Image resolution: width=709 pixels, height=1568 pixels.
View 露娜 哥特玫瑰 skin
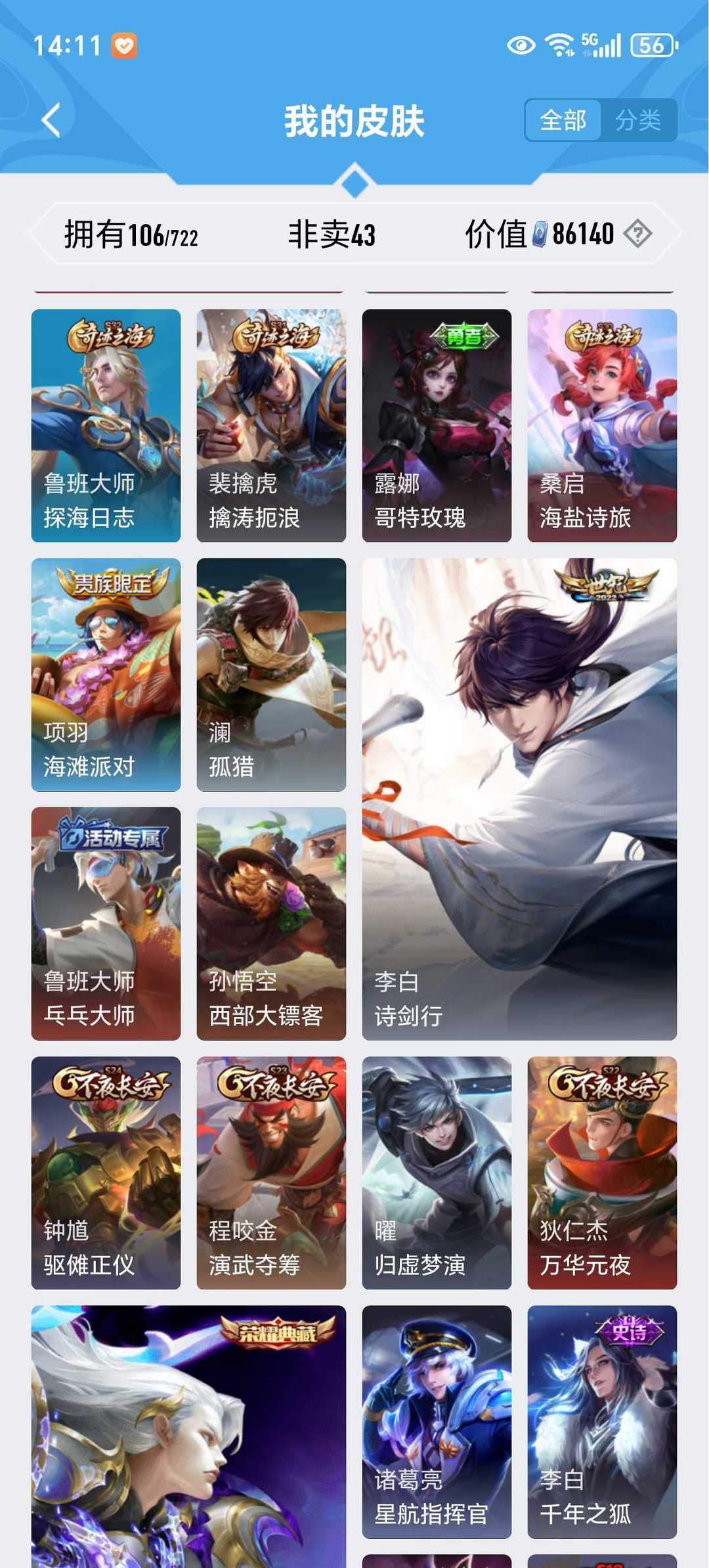click(x=437, y=426)
